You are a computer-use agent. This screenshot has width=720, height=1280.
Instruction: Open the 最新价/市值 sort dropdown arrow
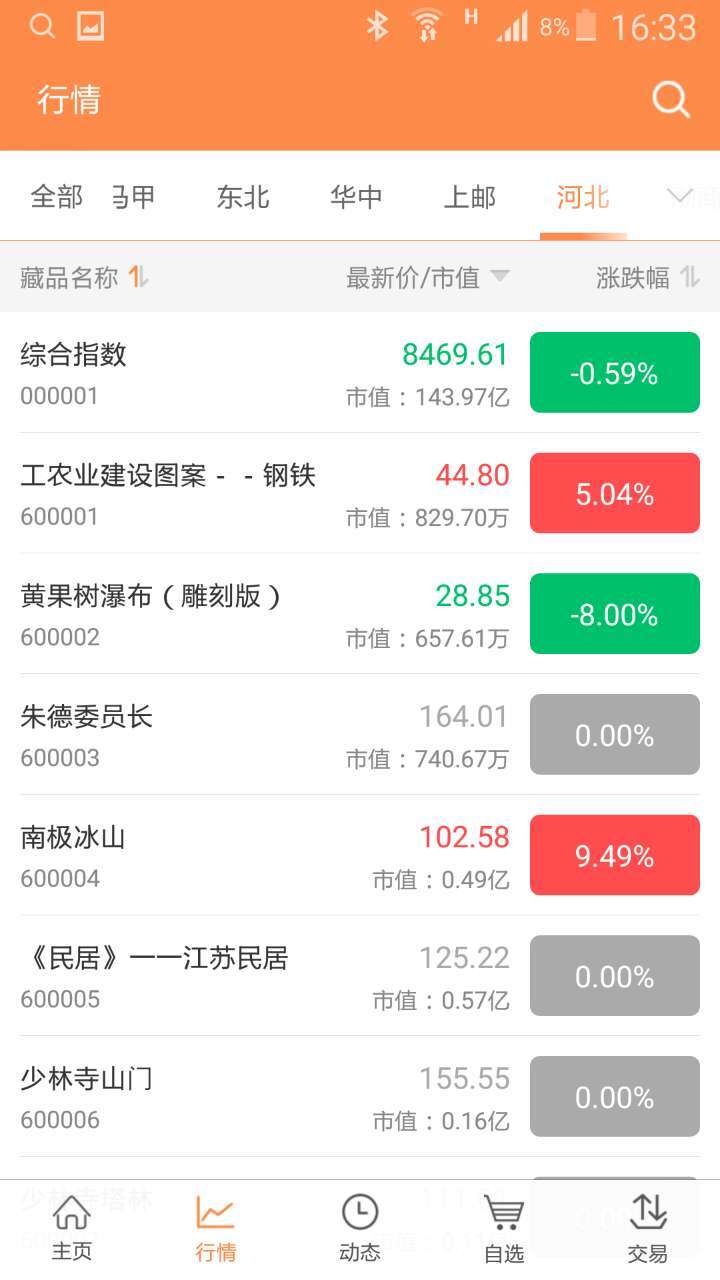tap(498, 278)
